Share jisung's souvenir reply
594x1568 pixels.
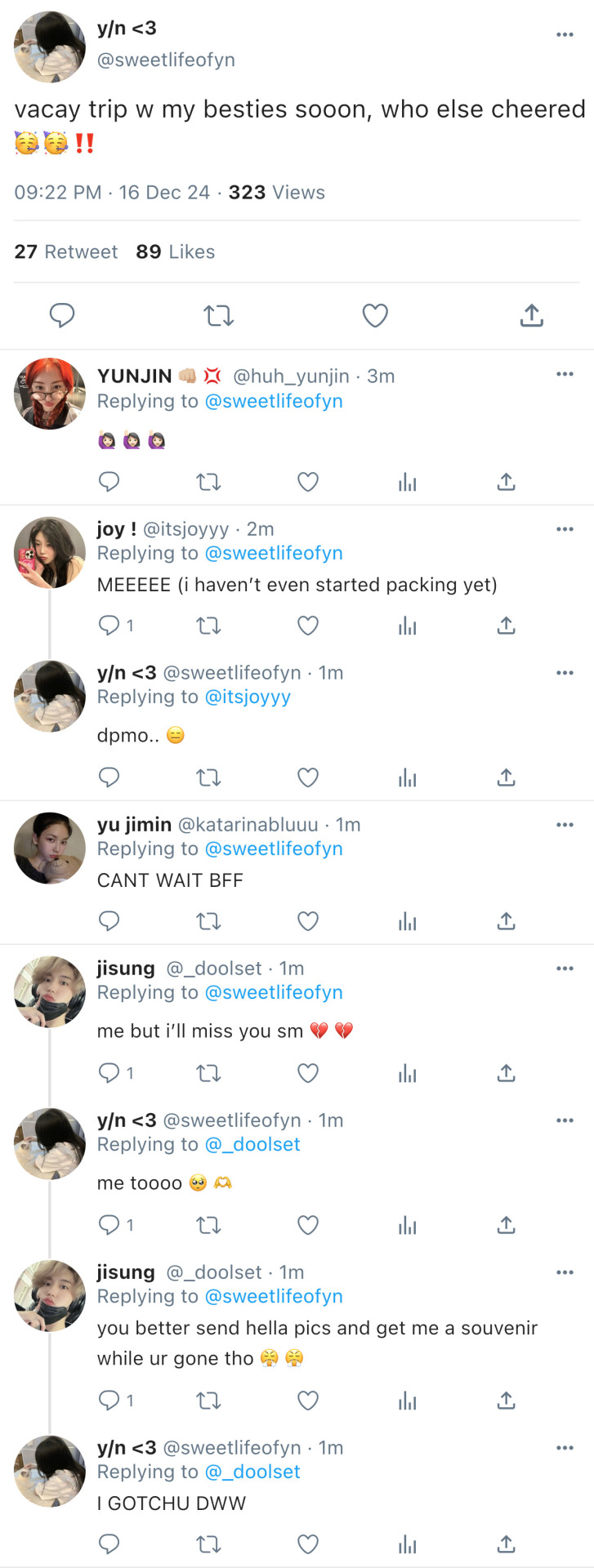[x=506, y=1401]
